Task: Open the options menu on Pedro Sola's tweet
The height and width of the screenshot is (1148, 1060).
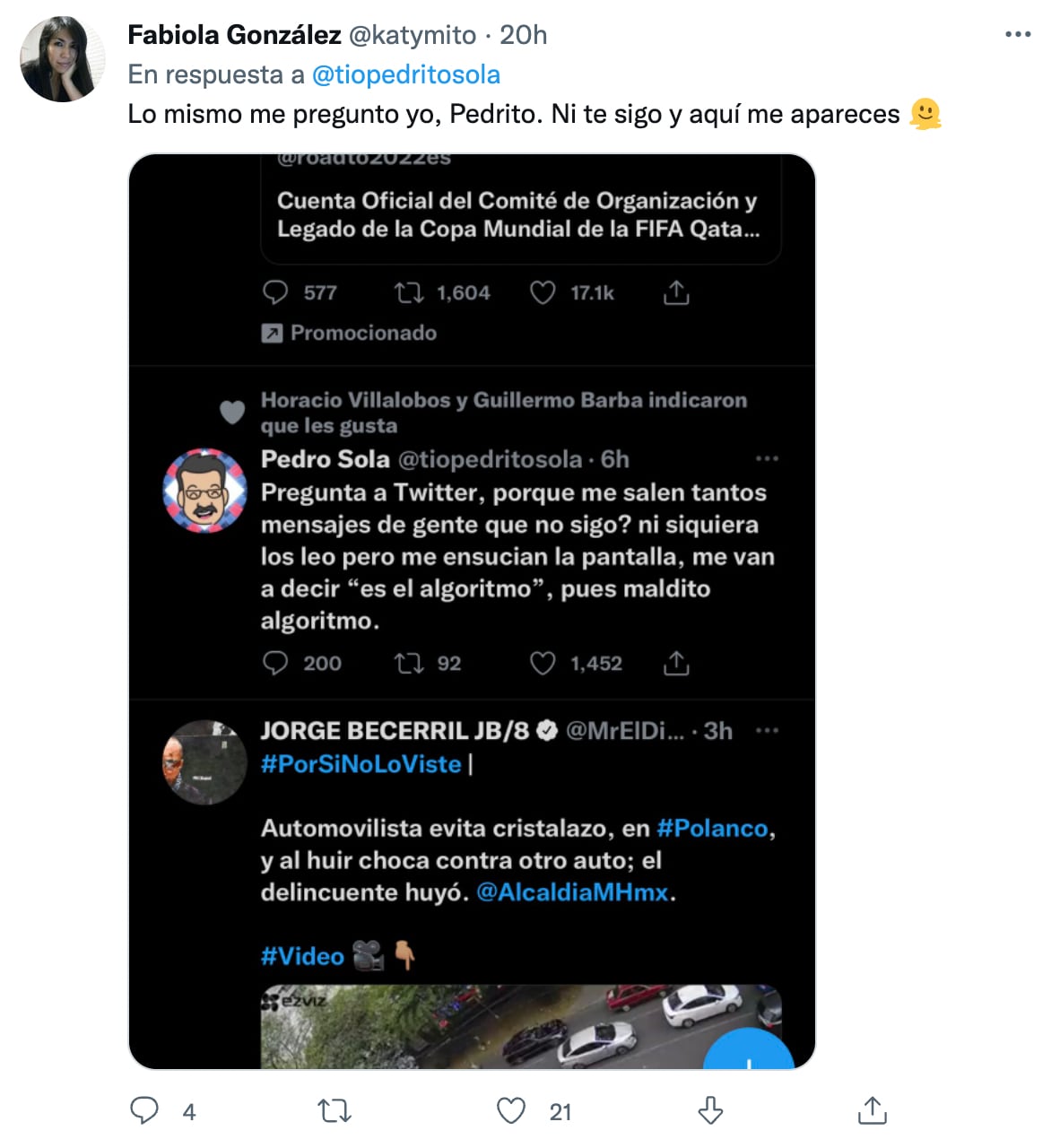Action: coord(768,458)
